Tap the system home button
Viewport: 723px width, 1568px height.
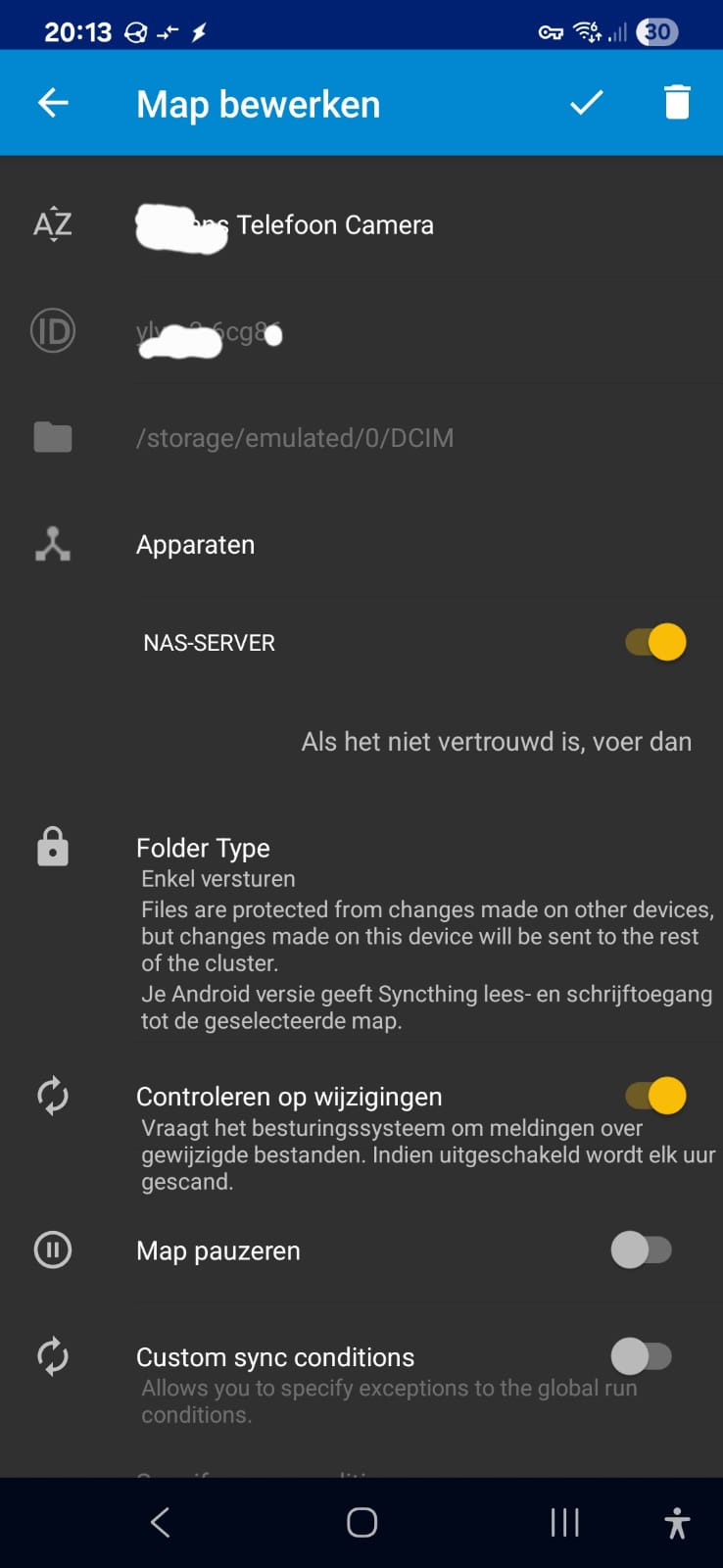361,1522
